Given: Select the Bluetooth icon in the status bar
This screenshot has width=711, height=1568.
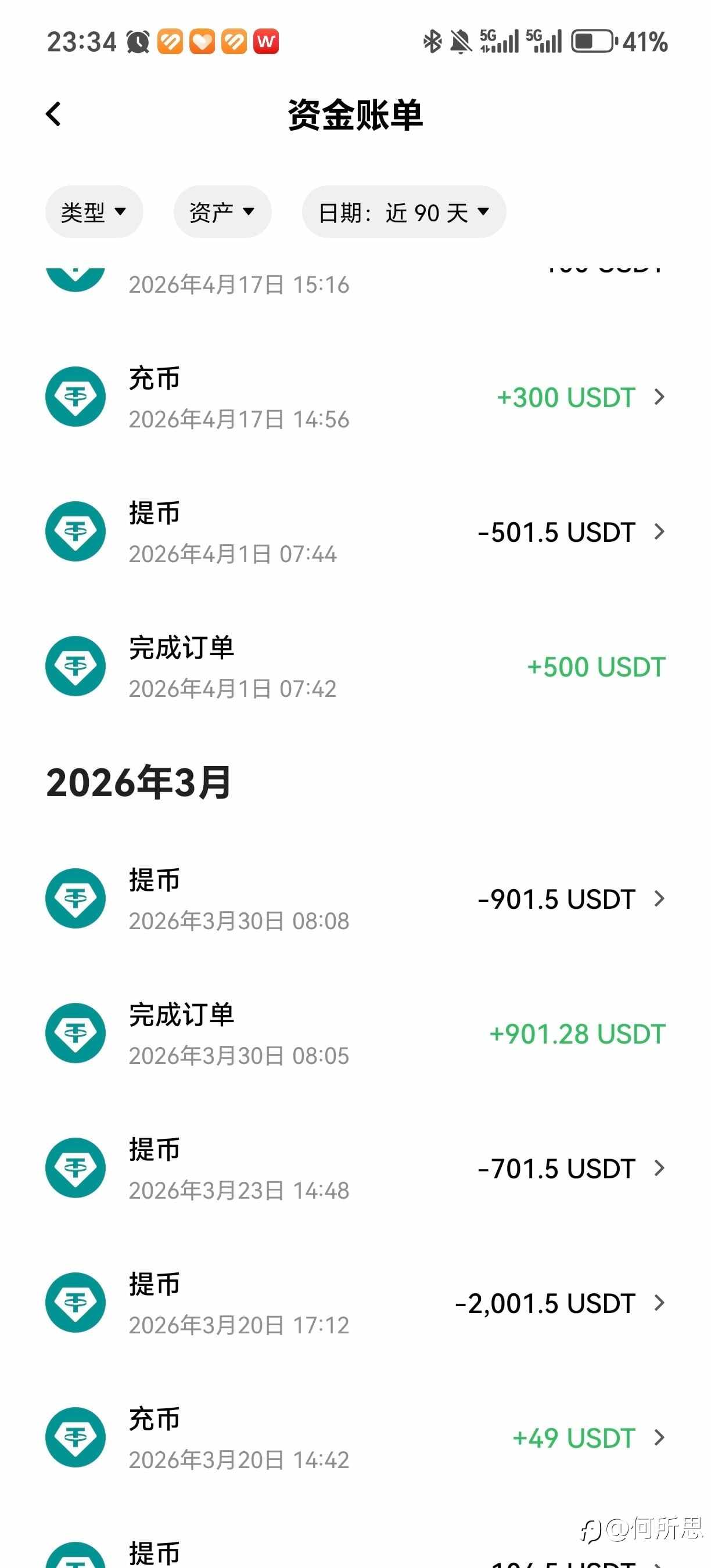Looking at the screenshot, I should (432, 41).
